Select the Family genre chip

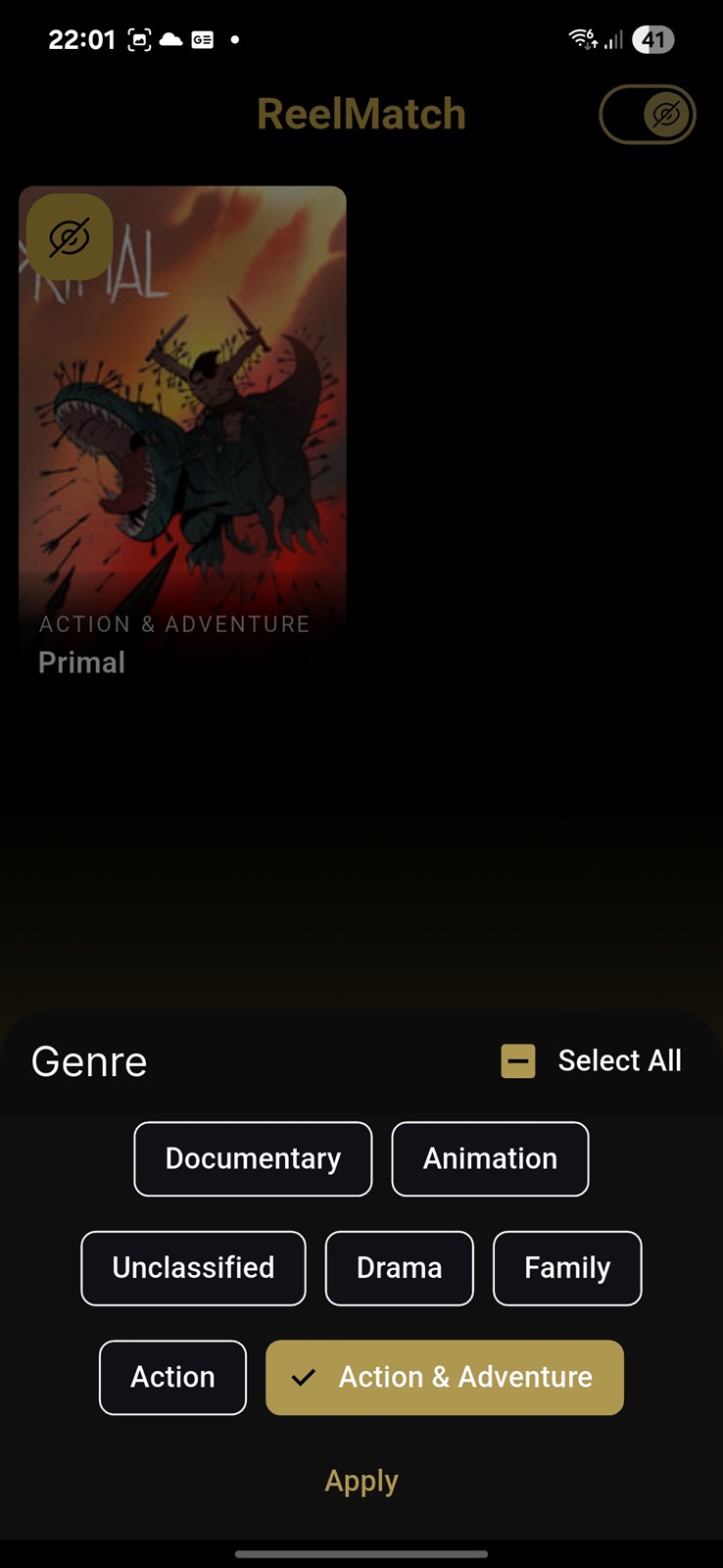567,1268
